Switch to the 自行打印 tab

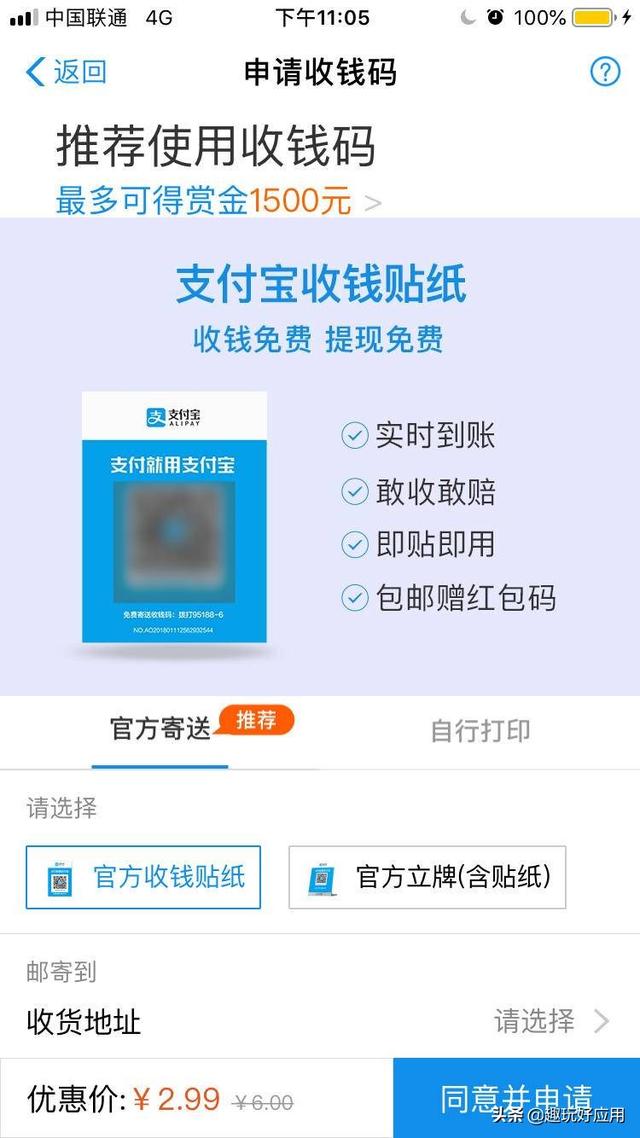[x=480, y=730]
